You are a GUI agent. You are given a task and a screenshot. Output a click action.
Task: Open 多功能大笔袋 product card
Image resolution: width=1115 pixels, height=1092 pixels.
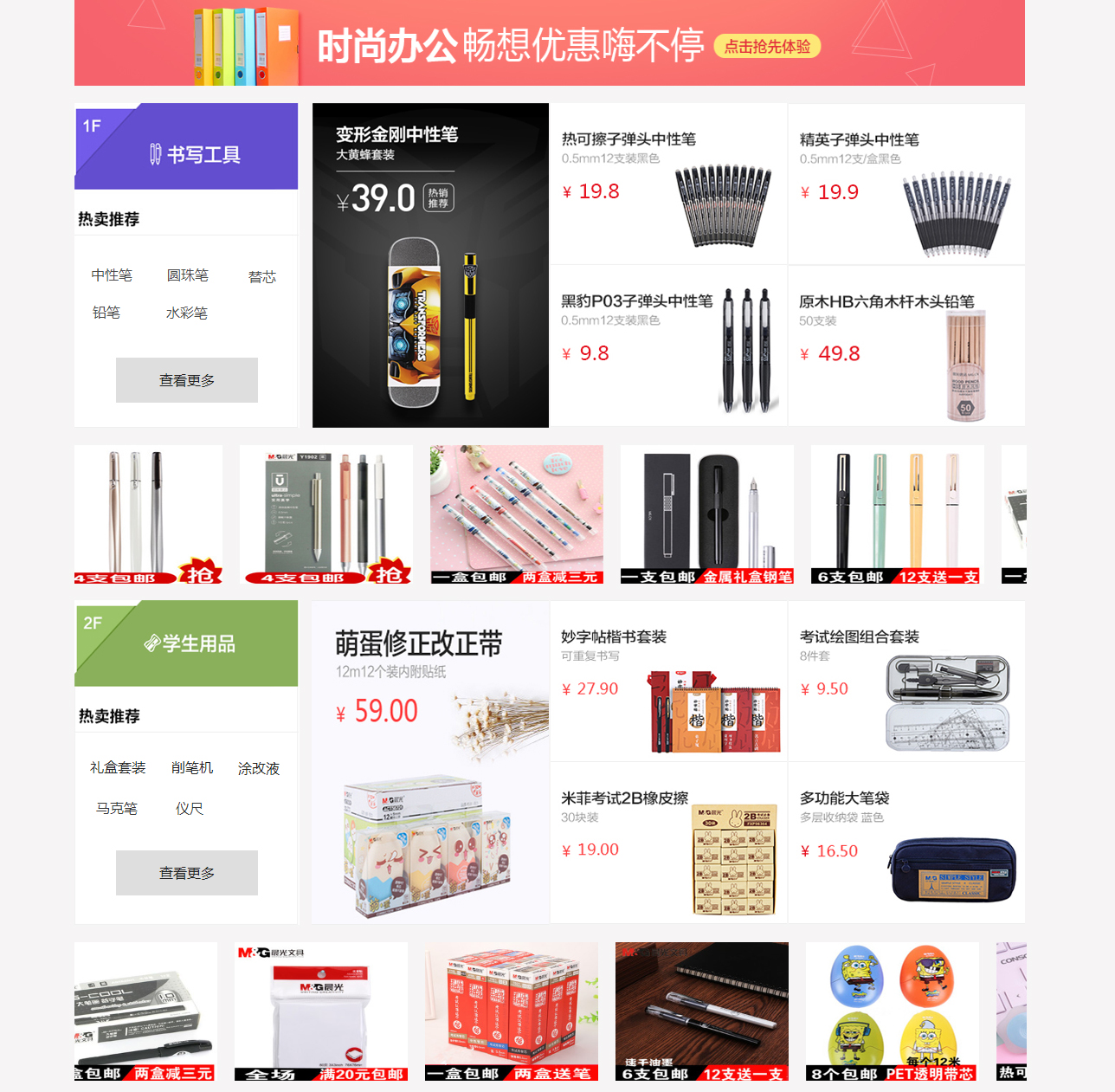(906, 843)
